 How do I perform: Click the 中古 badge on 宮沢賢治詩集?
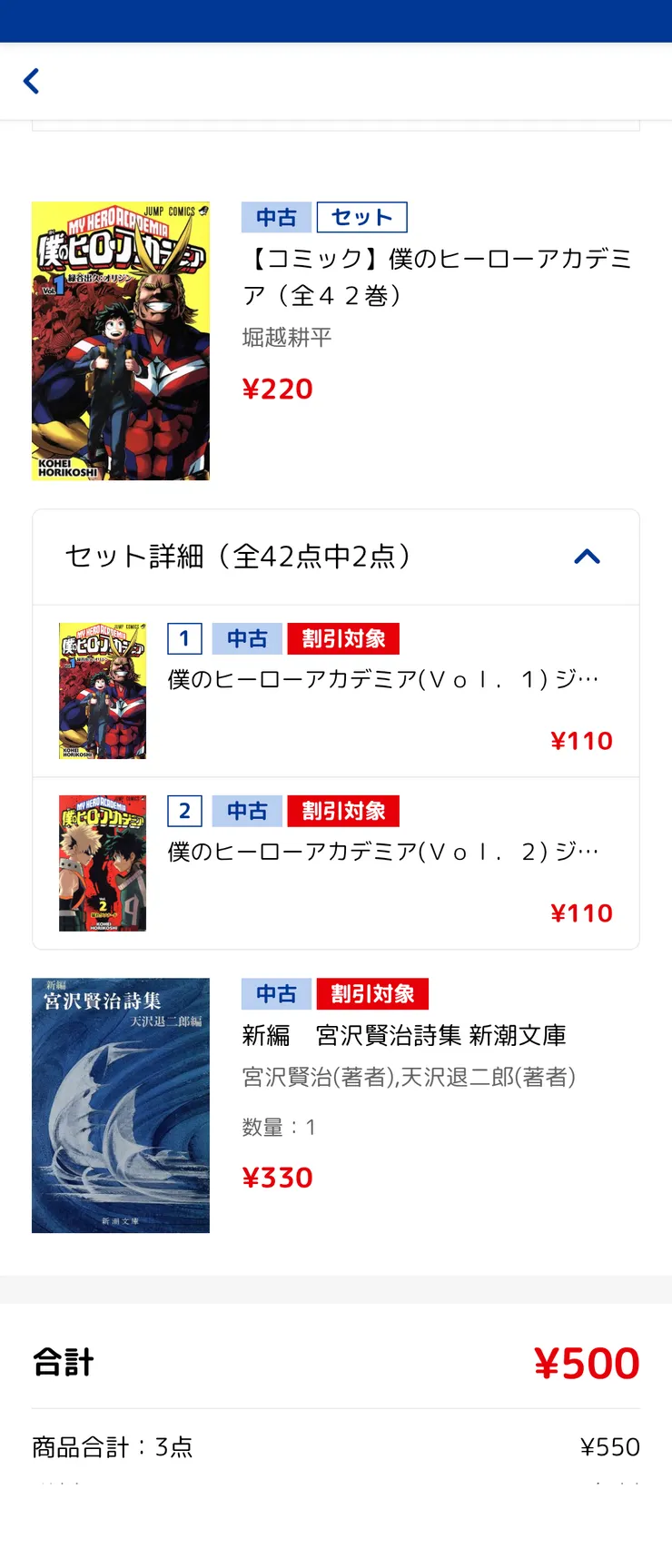(x=275, y=993)
